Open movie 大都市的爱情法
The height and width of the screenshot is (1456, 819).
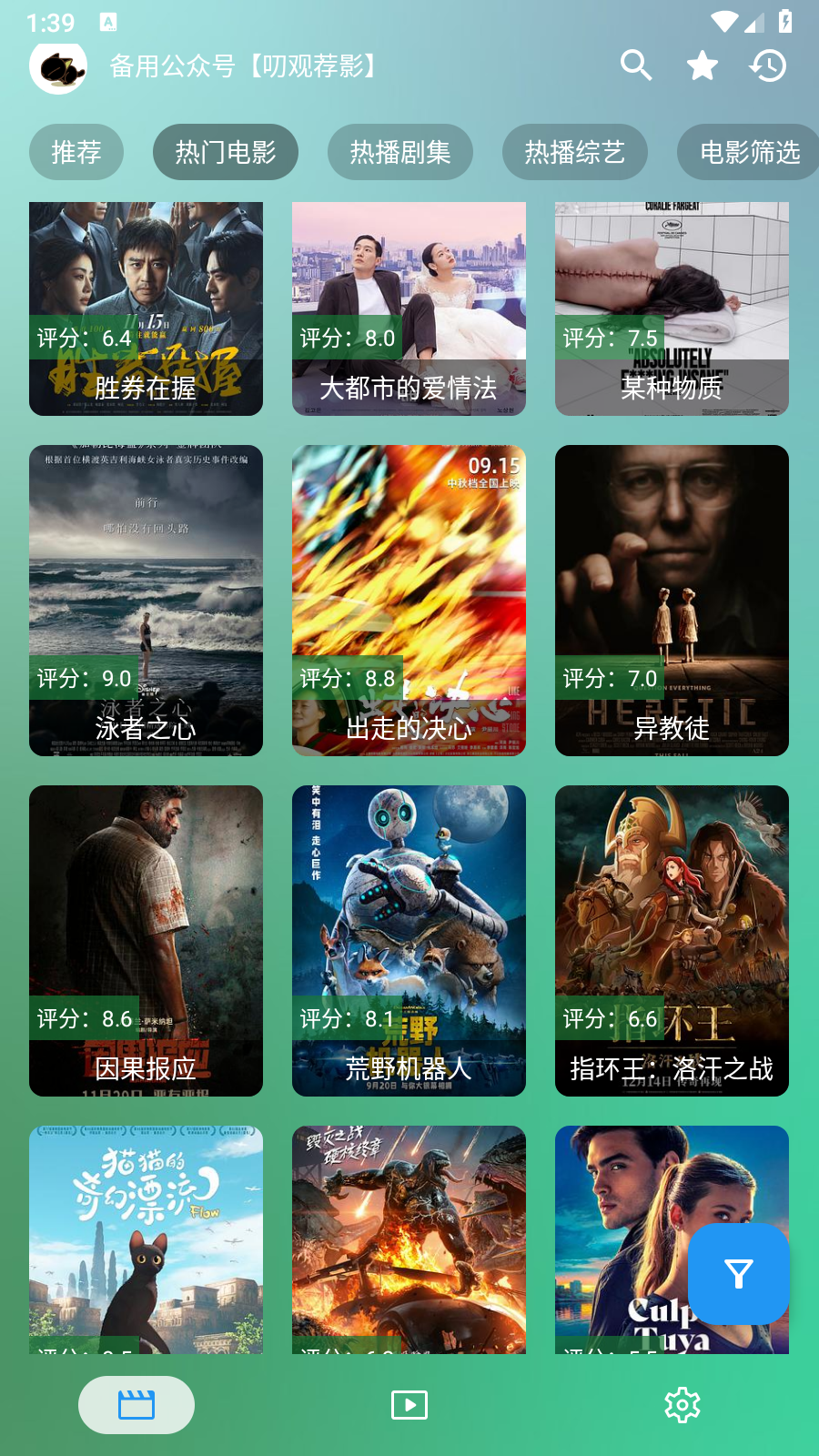pyautogui.click(x=409, y=308)
